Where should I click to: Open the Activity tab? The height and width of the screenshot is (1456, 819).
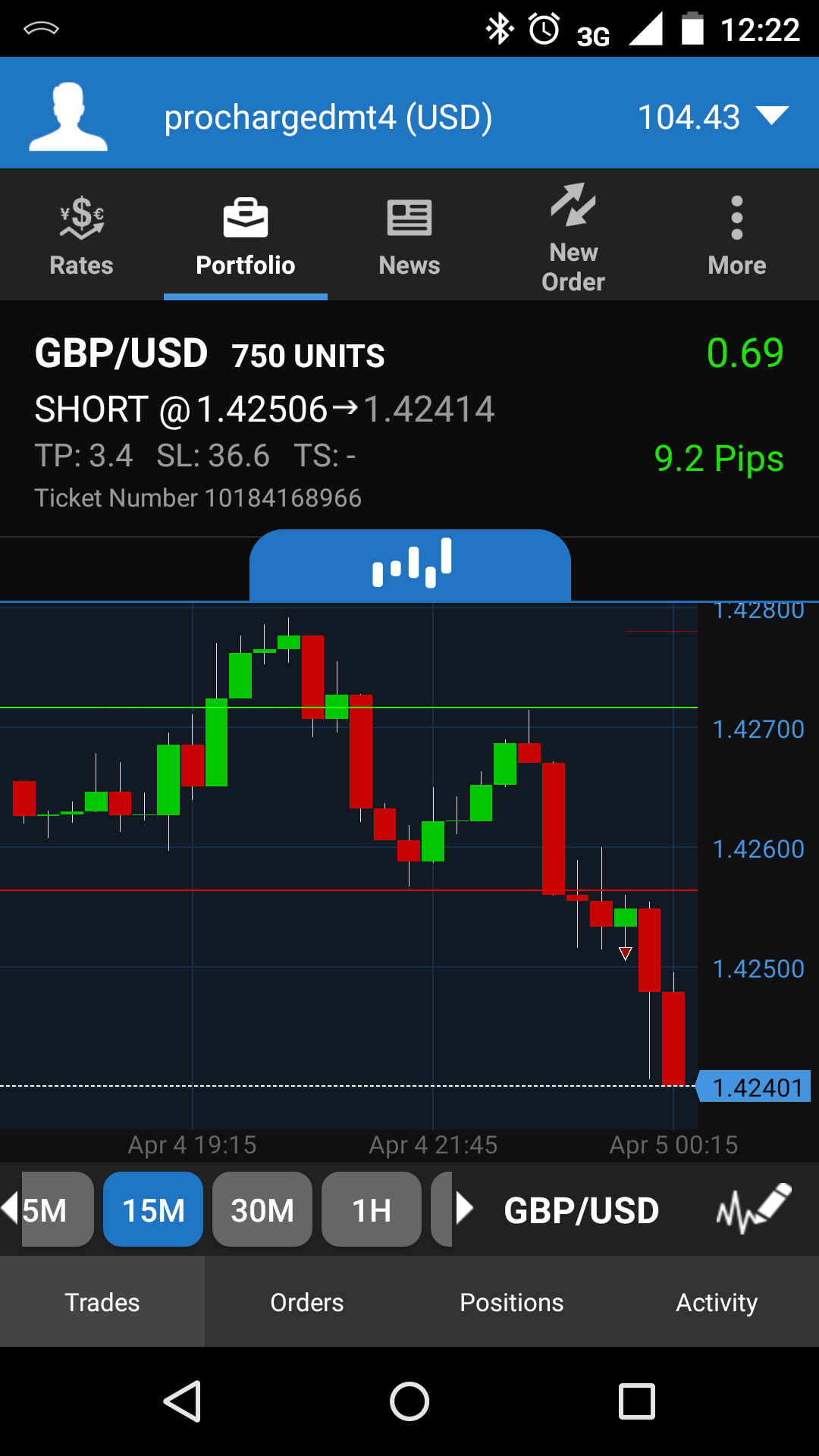pos(717,1302)
